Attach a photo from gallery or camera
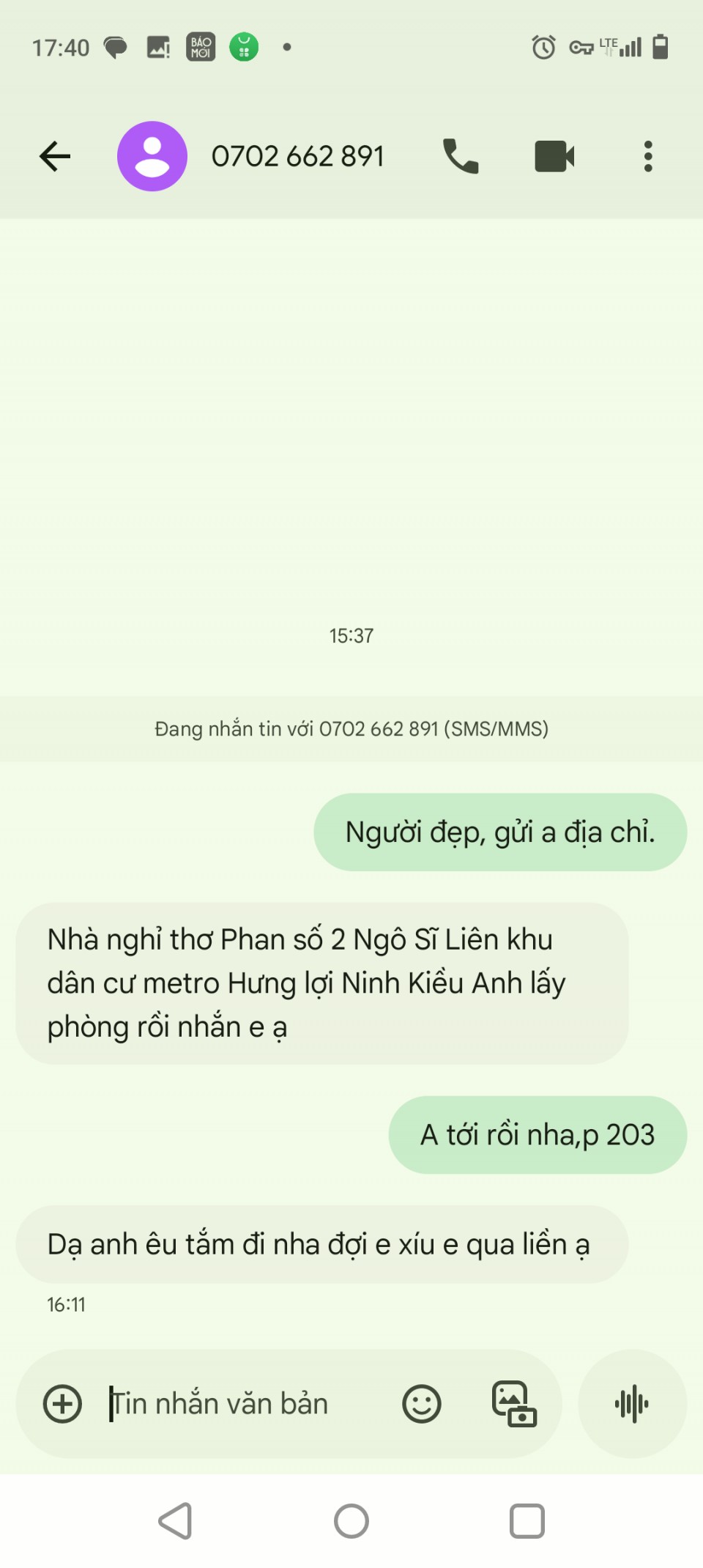 click(x=514, y=1404)
